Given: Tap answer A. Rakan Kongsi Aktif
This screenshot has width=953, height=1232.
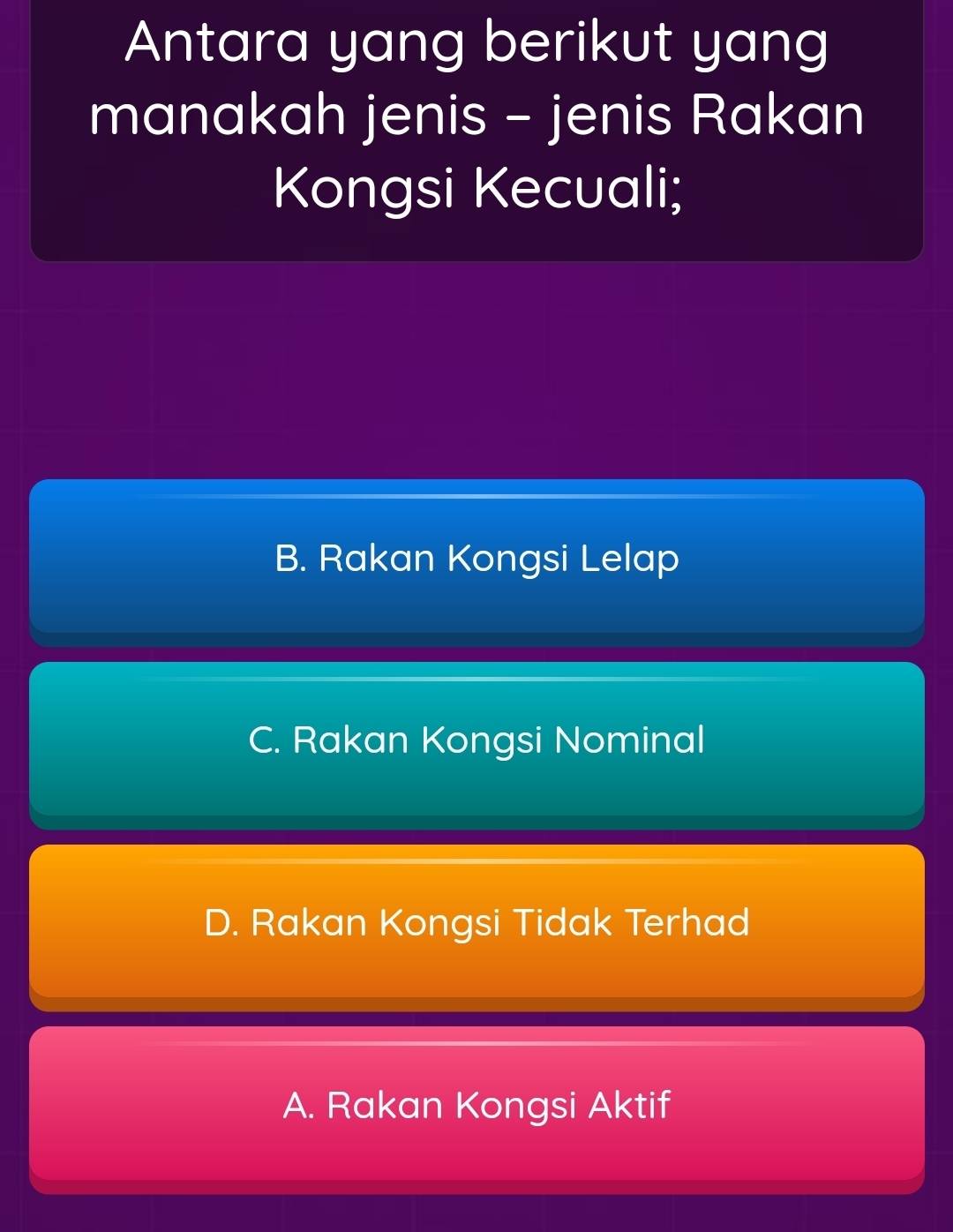Looking at the screenshot, I should [476, 1105].
